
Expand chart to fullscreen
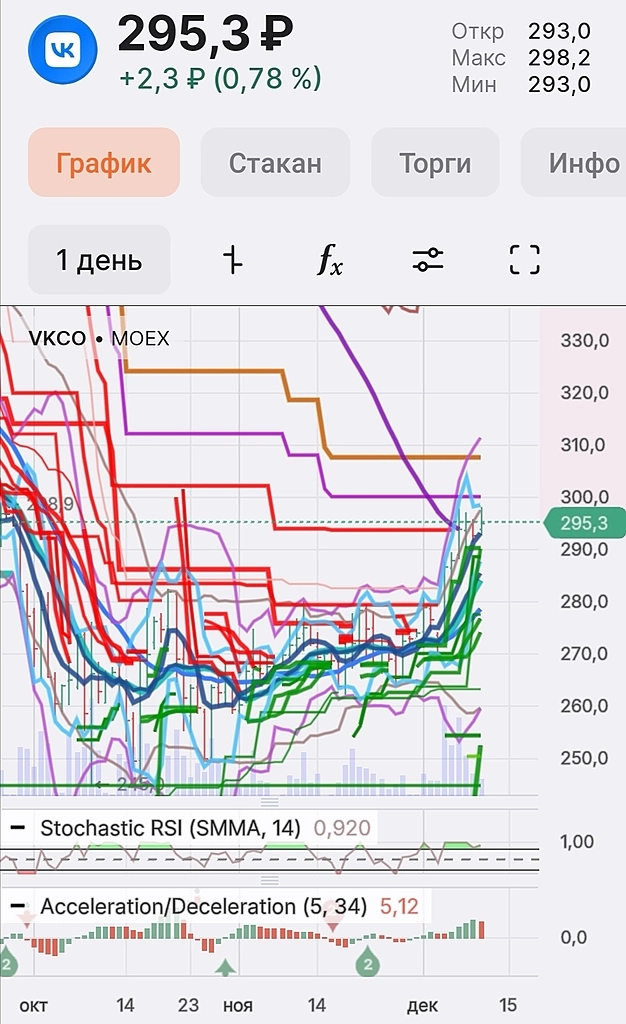524,260
